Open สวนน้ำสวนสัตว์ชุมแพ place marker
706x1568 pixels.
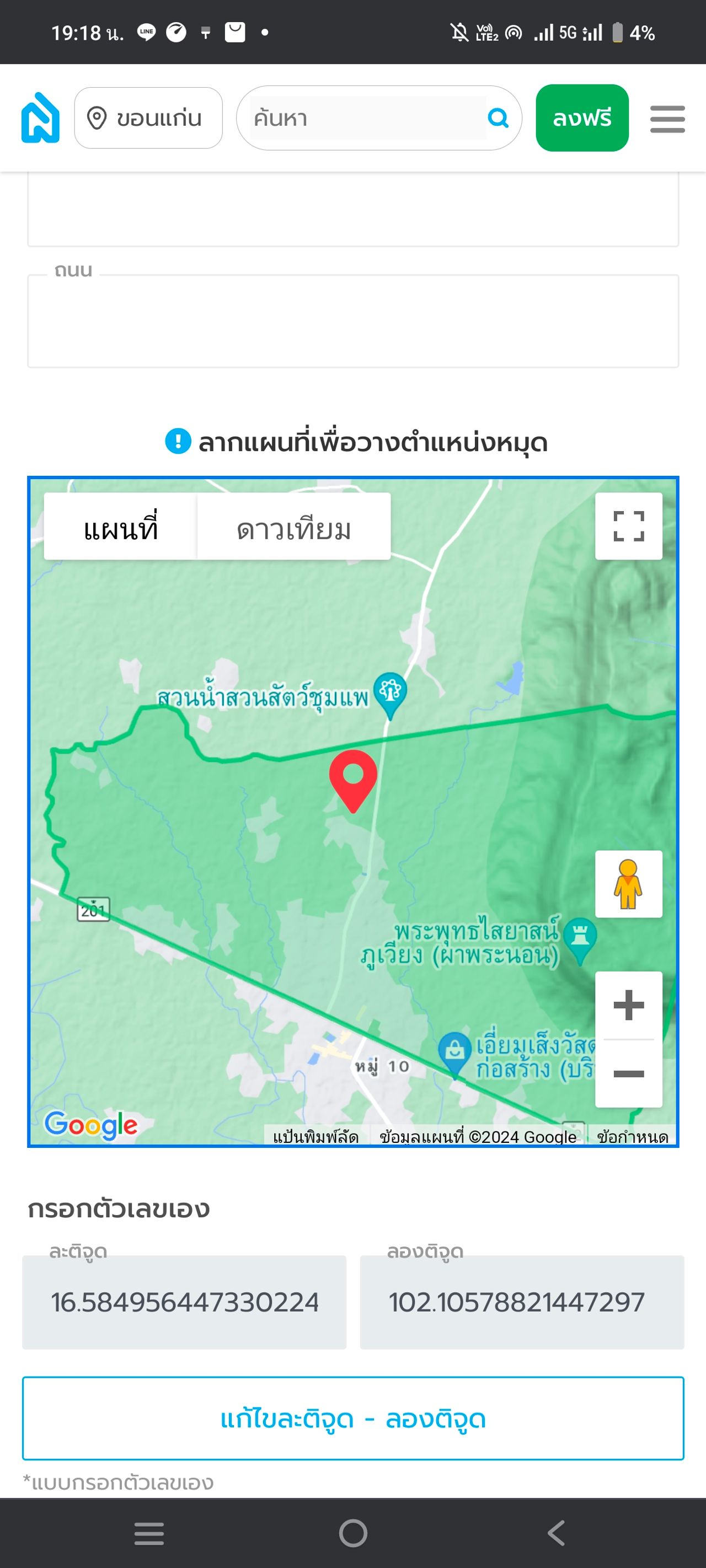(x=390, y=692)
